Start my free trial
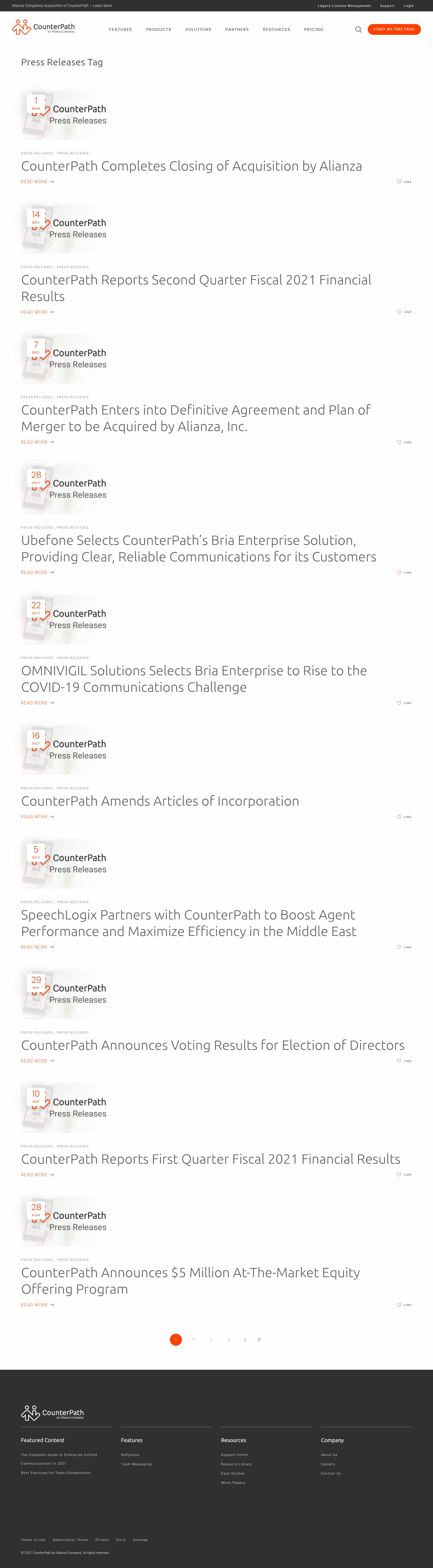 (393, 29)
